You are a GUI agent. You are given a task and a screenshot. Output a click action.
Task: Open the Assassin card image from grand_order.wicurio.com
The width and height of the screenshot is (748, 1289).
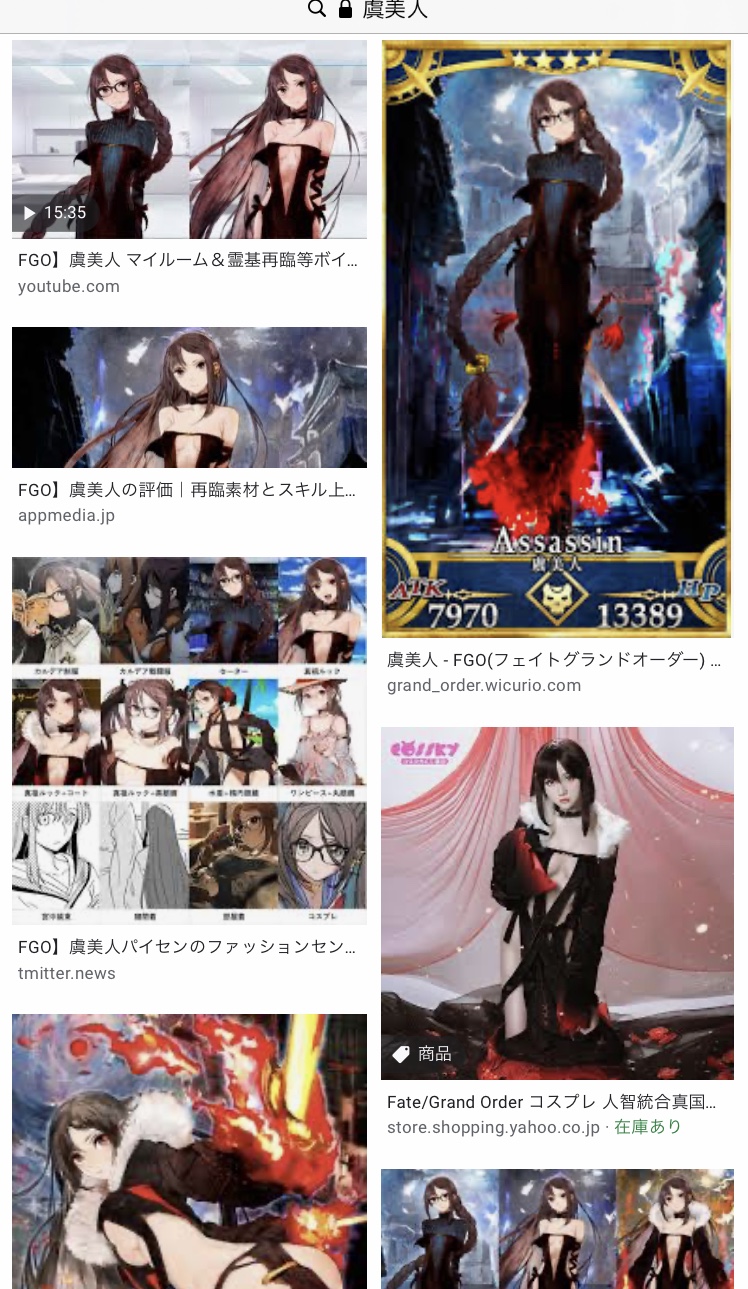coord(556,339)
